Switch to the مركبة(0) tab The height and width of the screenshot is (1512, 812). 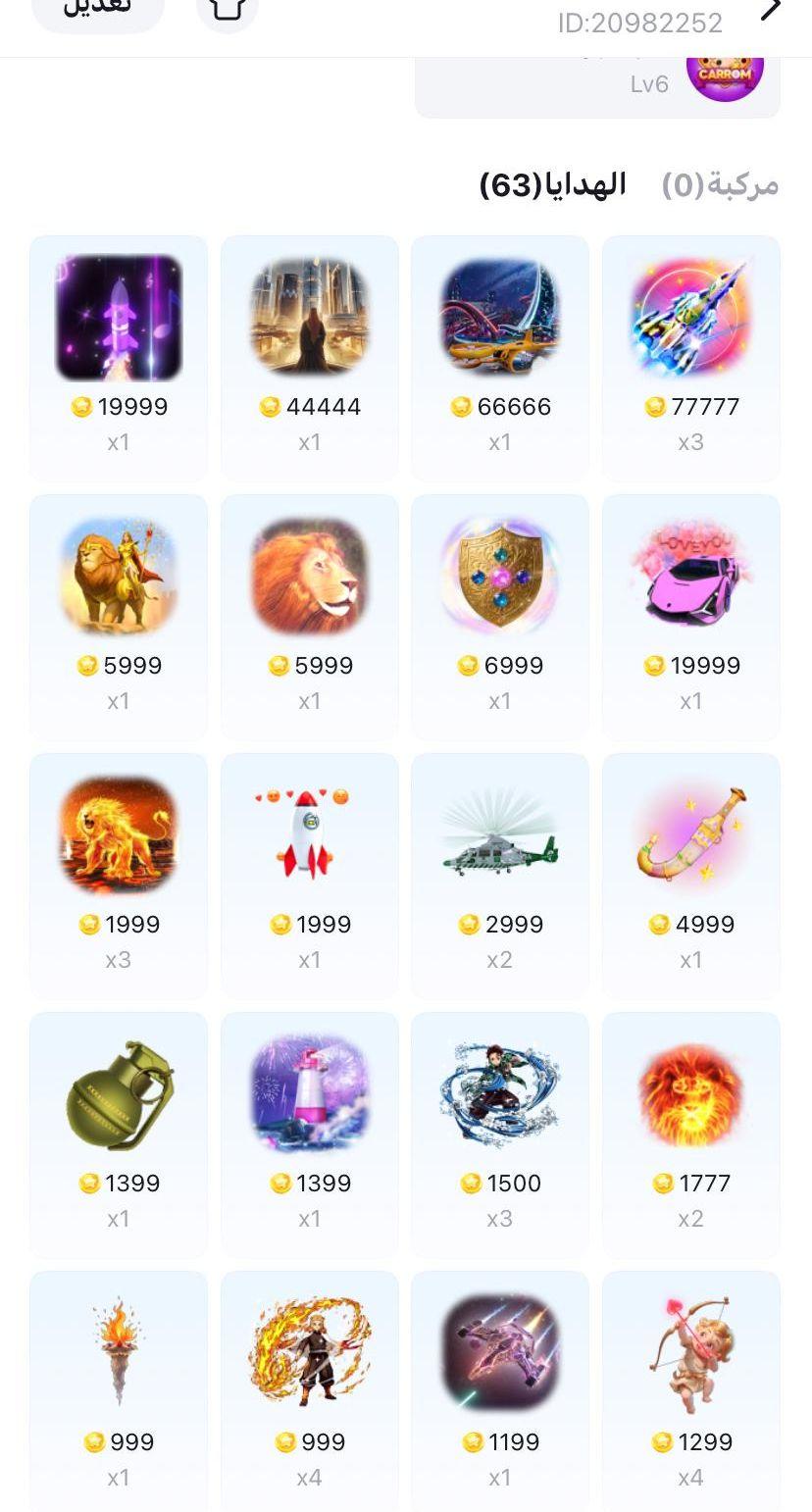[x=720, y=184]
